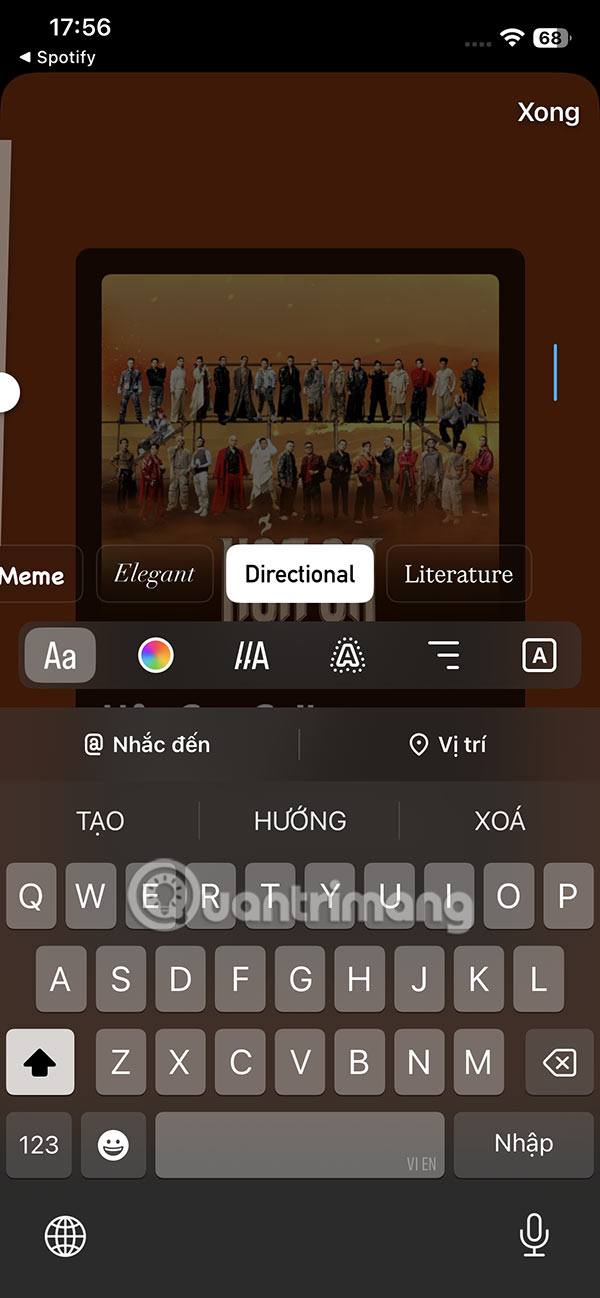Choose the Elegant font style

click(154, 574)
